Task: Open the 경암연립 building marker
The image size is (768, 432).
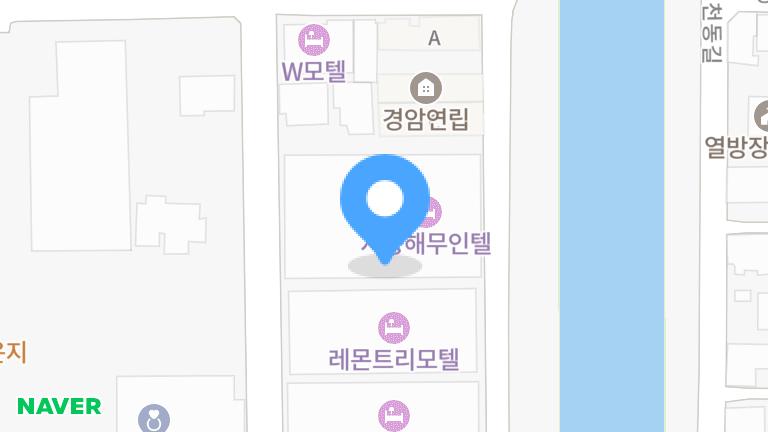Action: (x=426, y=88)
